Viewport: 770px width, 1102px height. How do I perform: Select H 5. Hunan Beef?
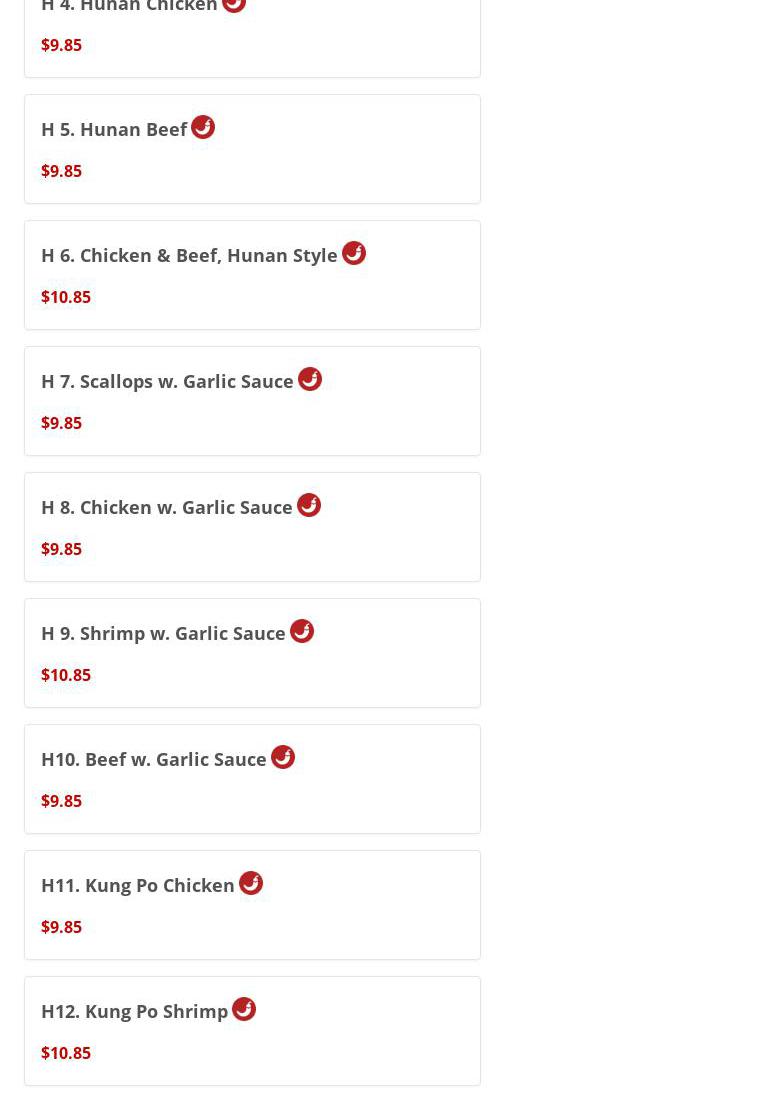pyautogui.click(x=251, y=149)
